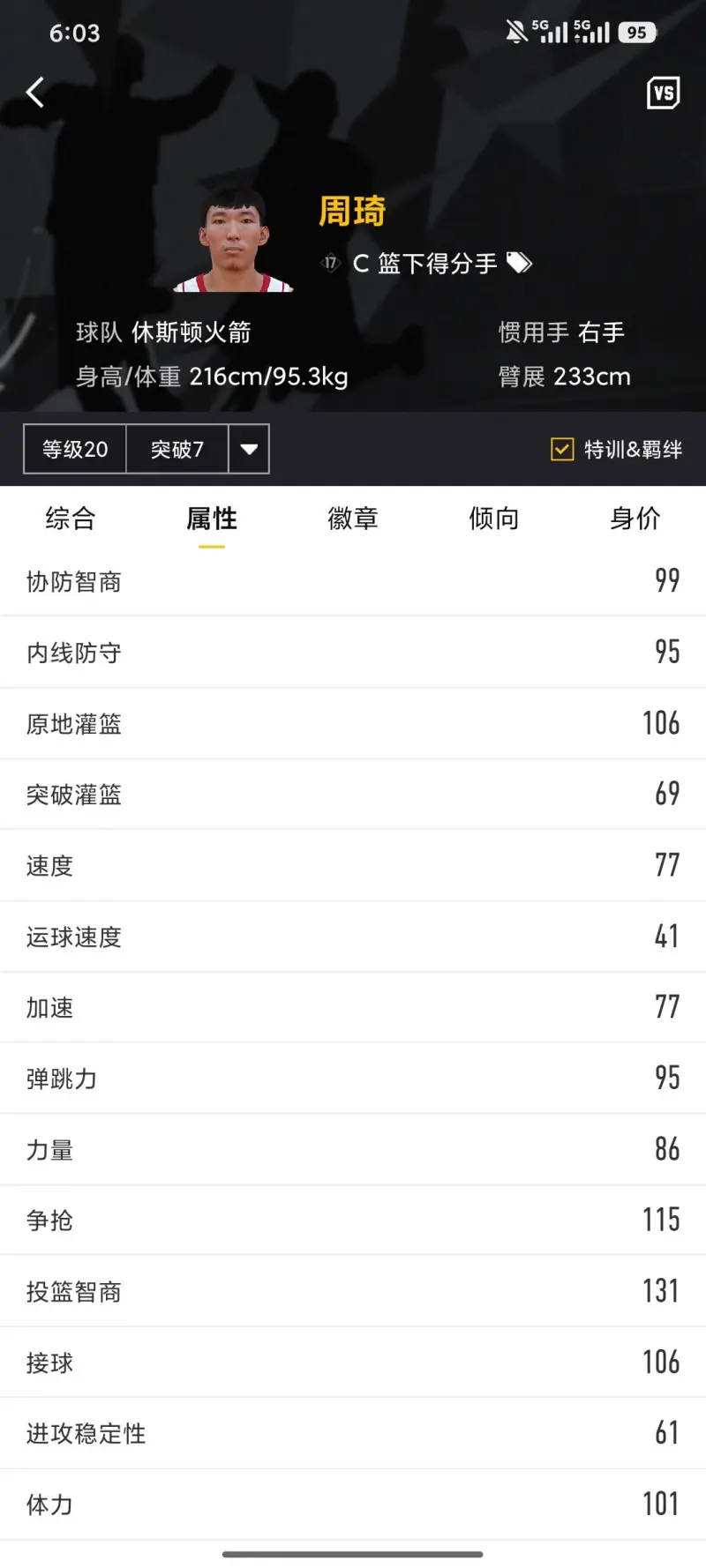Tap the team name 休斯顿火箭

click(x=191, y=332)
